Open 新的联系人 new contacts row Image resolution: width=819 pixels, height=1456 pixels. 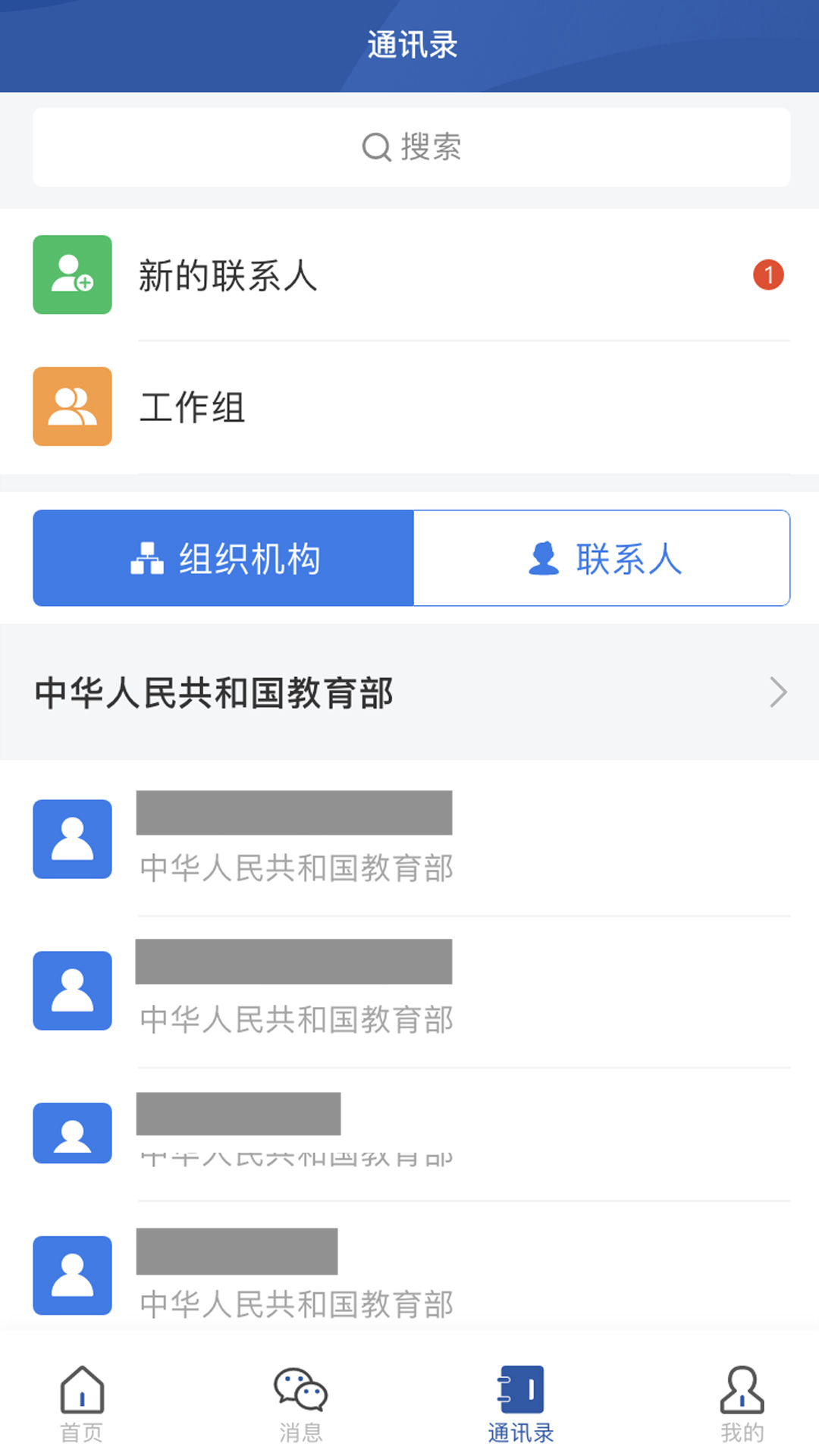409,275
